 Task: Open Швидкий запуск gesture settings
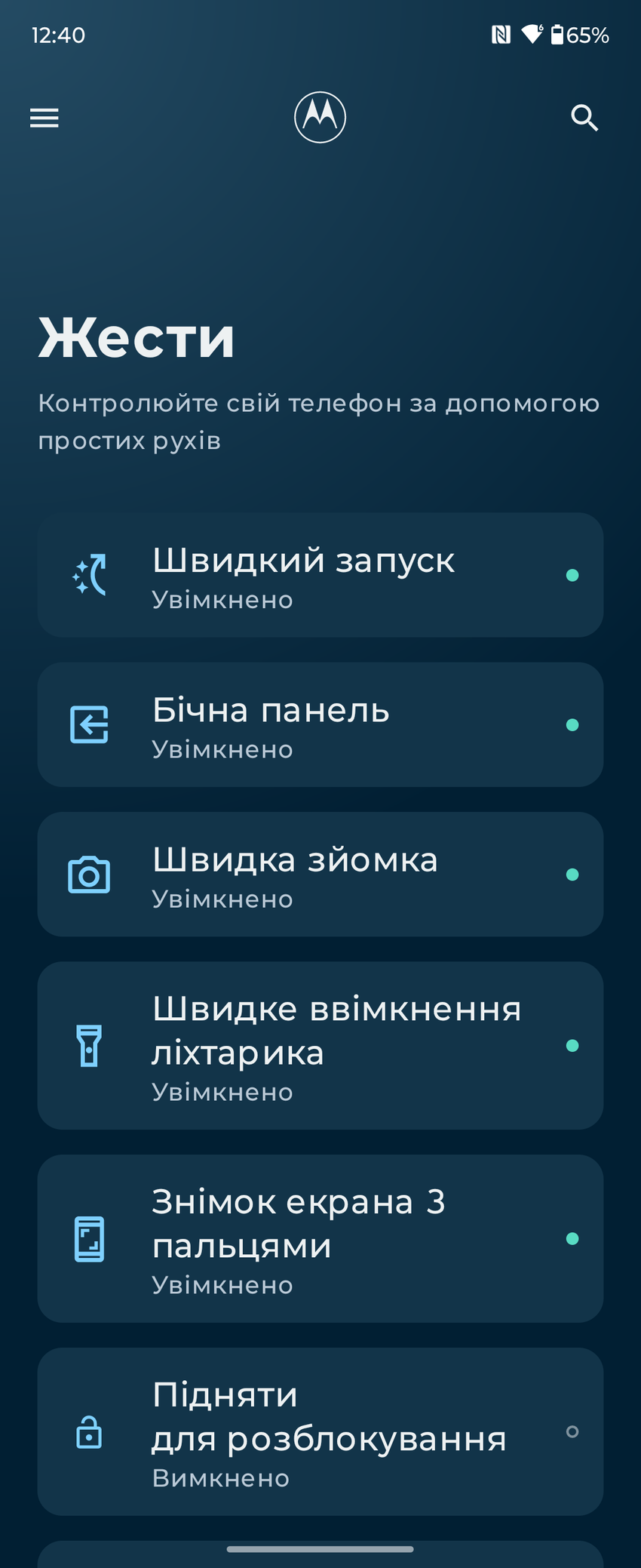click(x=320, y=575)
